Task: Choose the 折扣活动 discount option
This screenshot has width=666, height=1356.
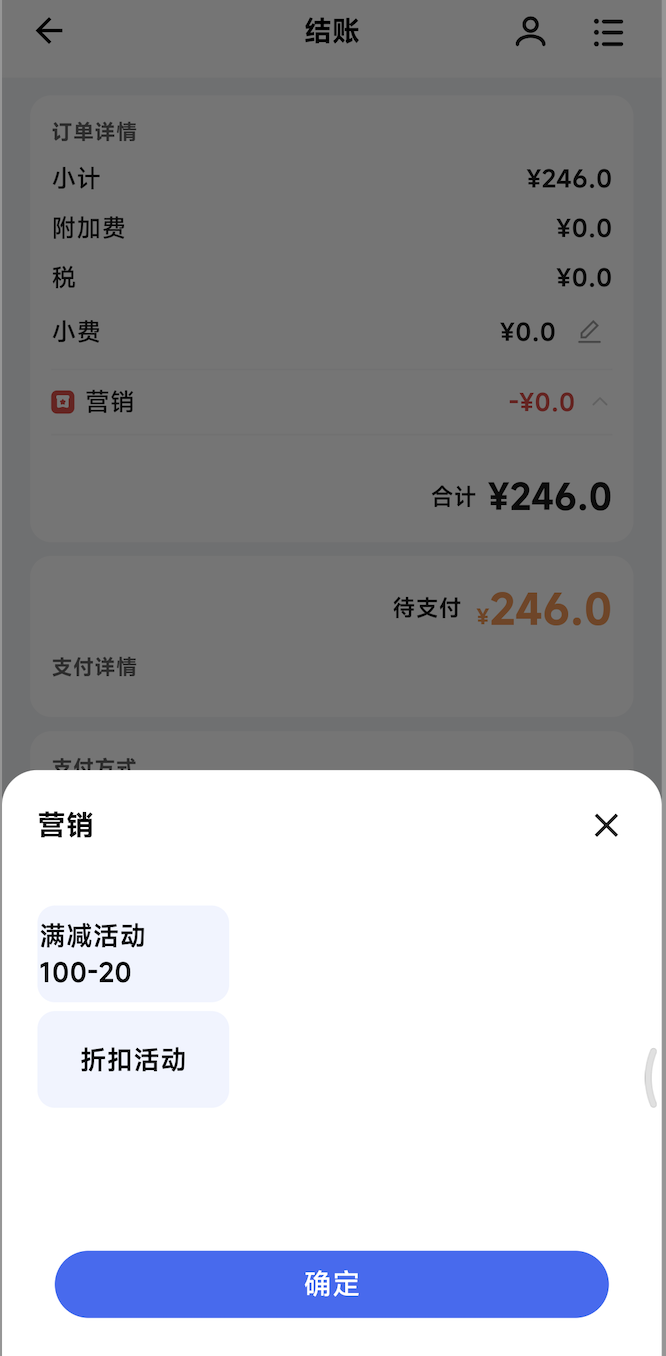Action: 133,1060
